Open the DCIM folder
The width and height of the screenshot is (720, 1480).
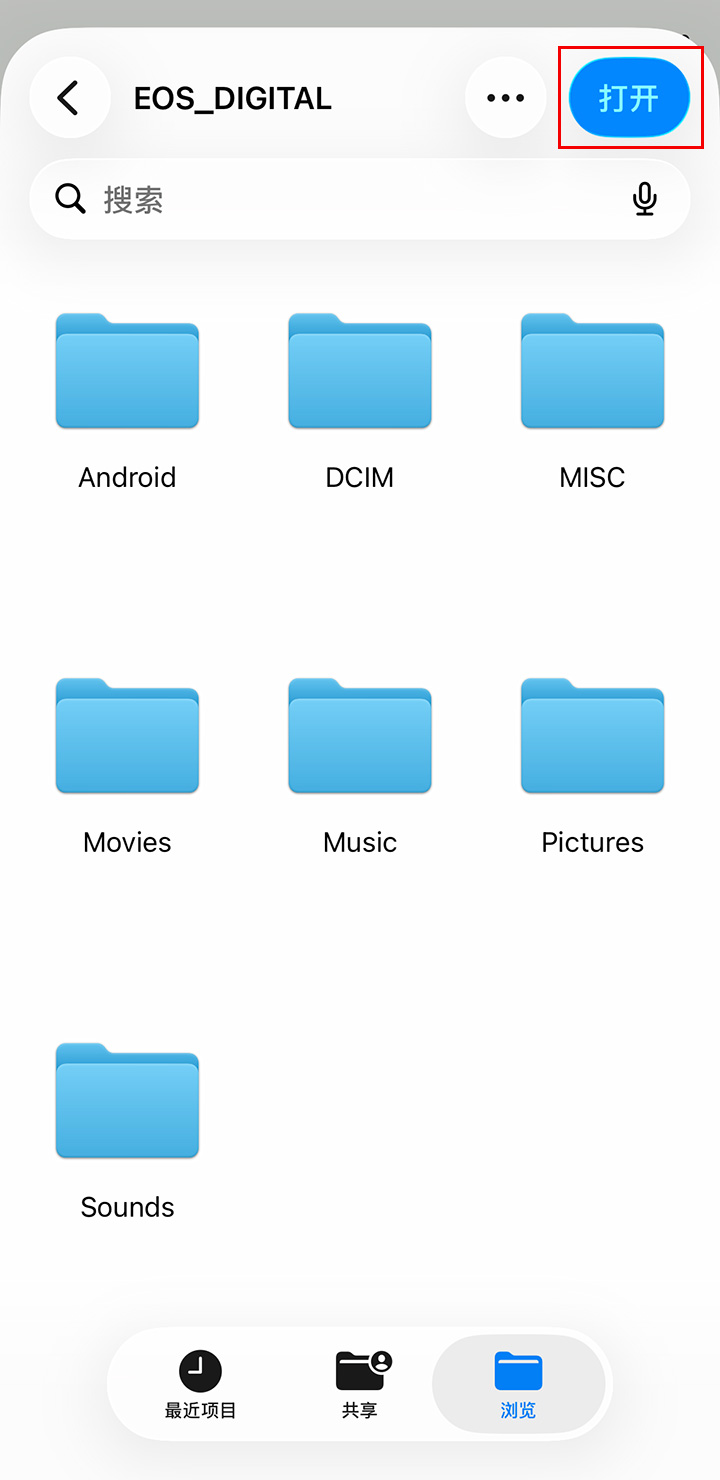pyautogui.click(x=360, y=372)
